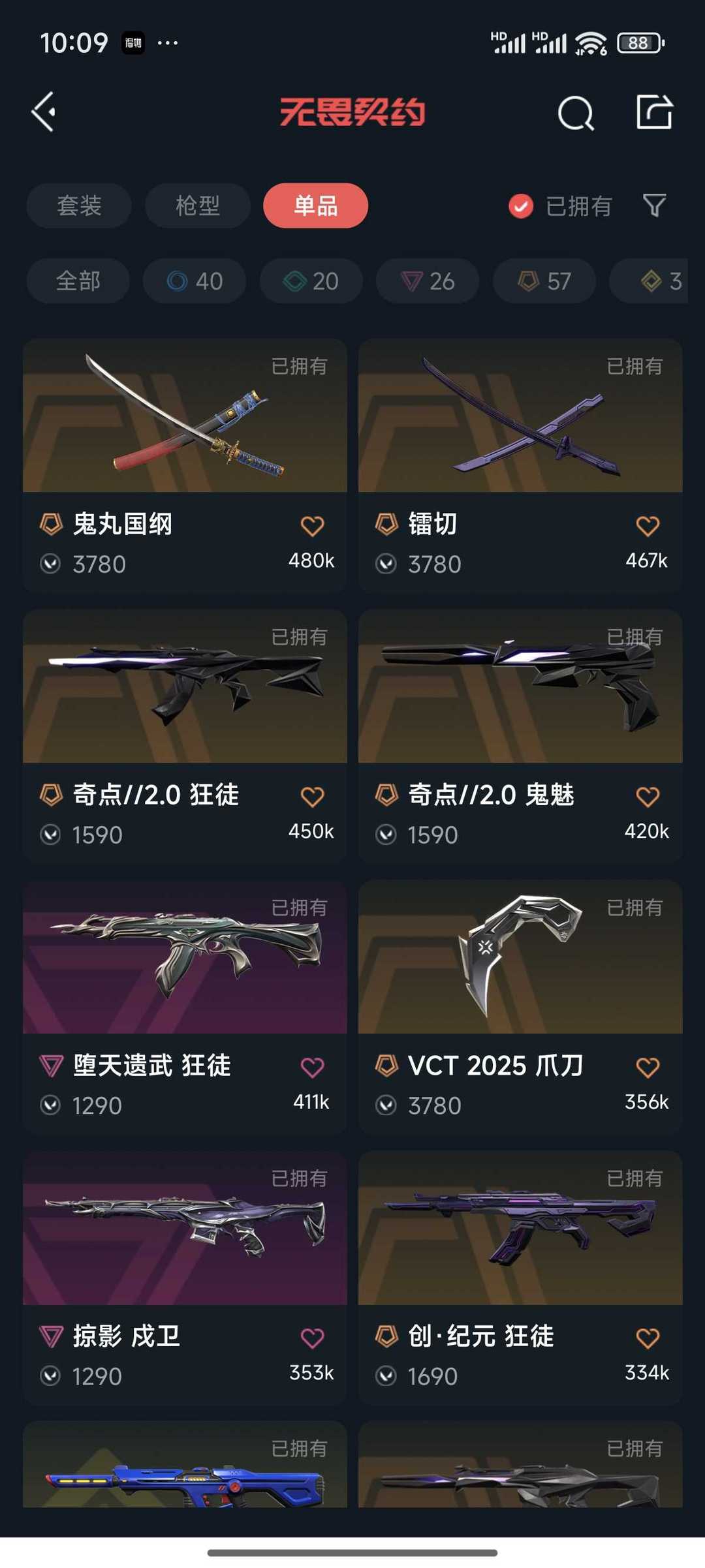Image resolution: width=705 pixels, height=1568 pixels.
Task: Like the 掠影 戍卫 skin
Action: tap(312, 1338)
